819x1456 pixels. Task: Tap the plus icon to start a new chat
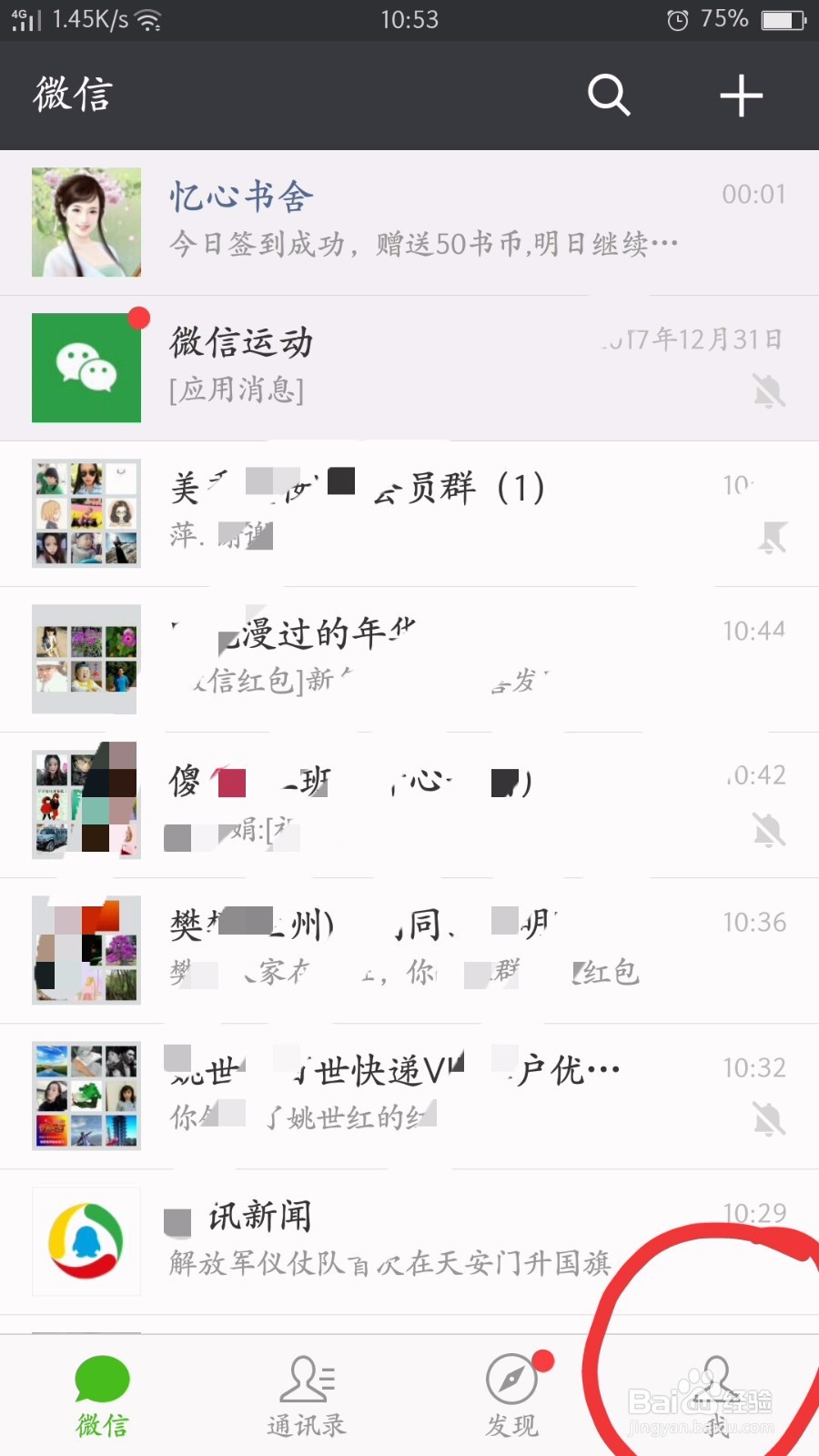[x=741, y=96]
